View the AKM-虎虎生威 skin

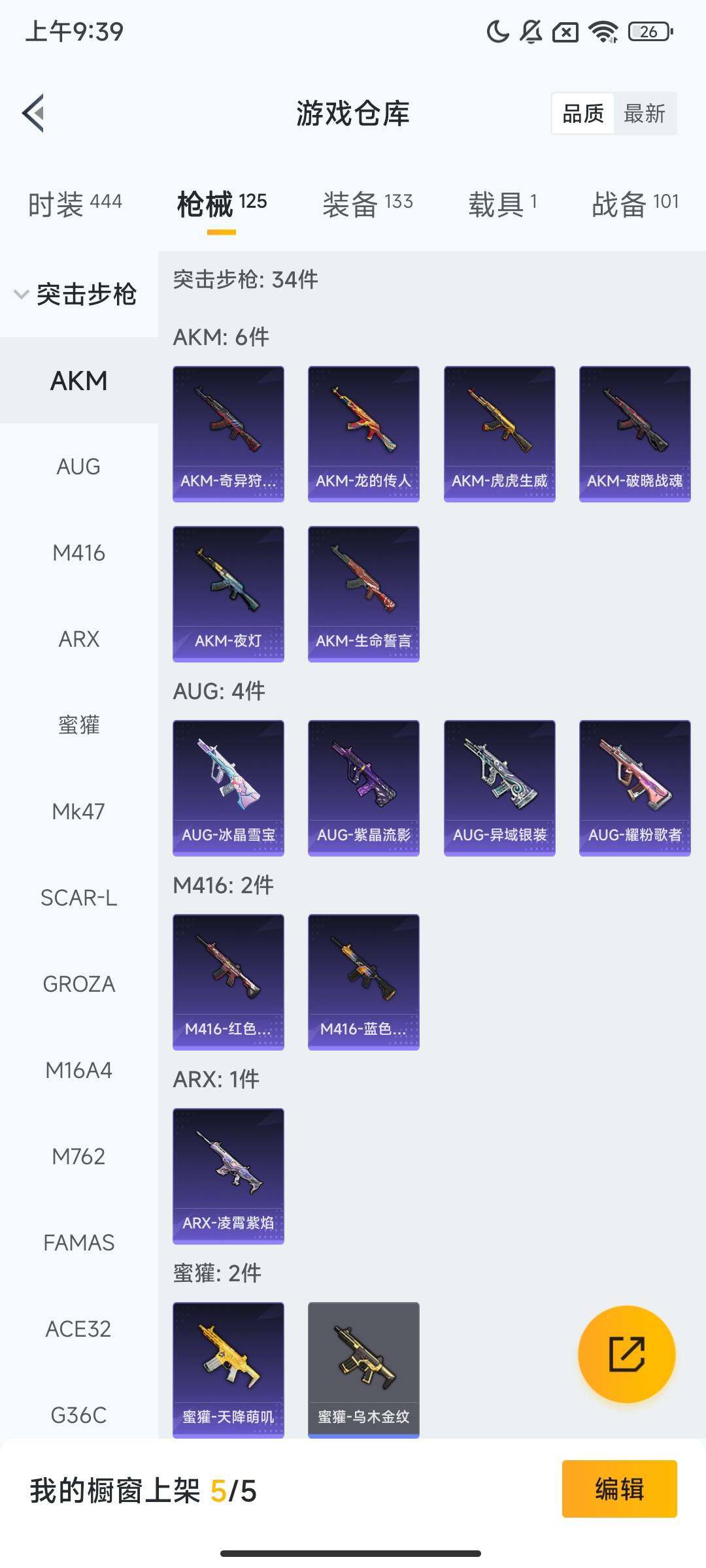pyautogui.click(x=499, y=434)
